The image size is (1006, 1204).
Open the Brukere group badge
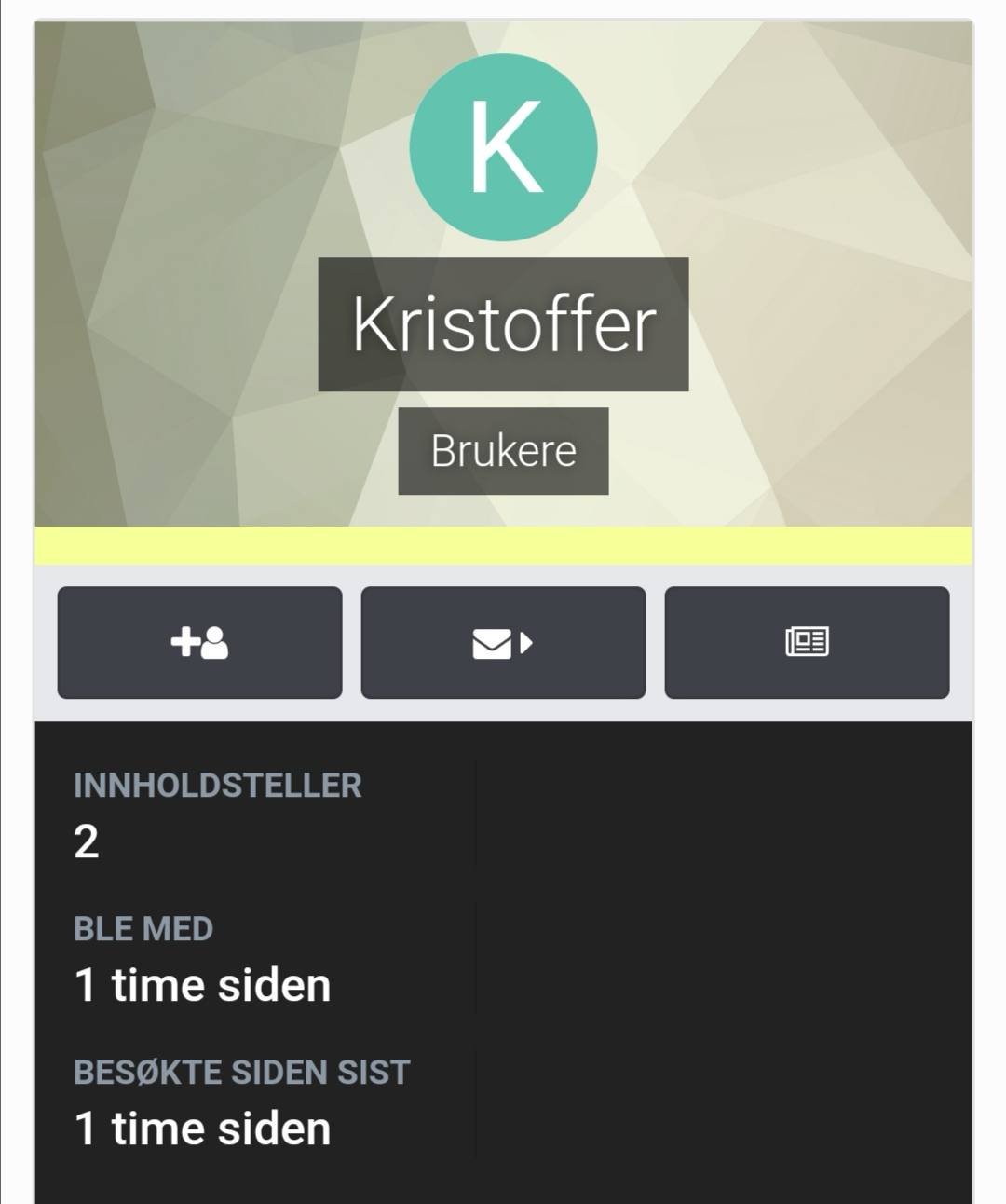pos(503,451)
